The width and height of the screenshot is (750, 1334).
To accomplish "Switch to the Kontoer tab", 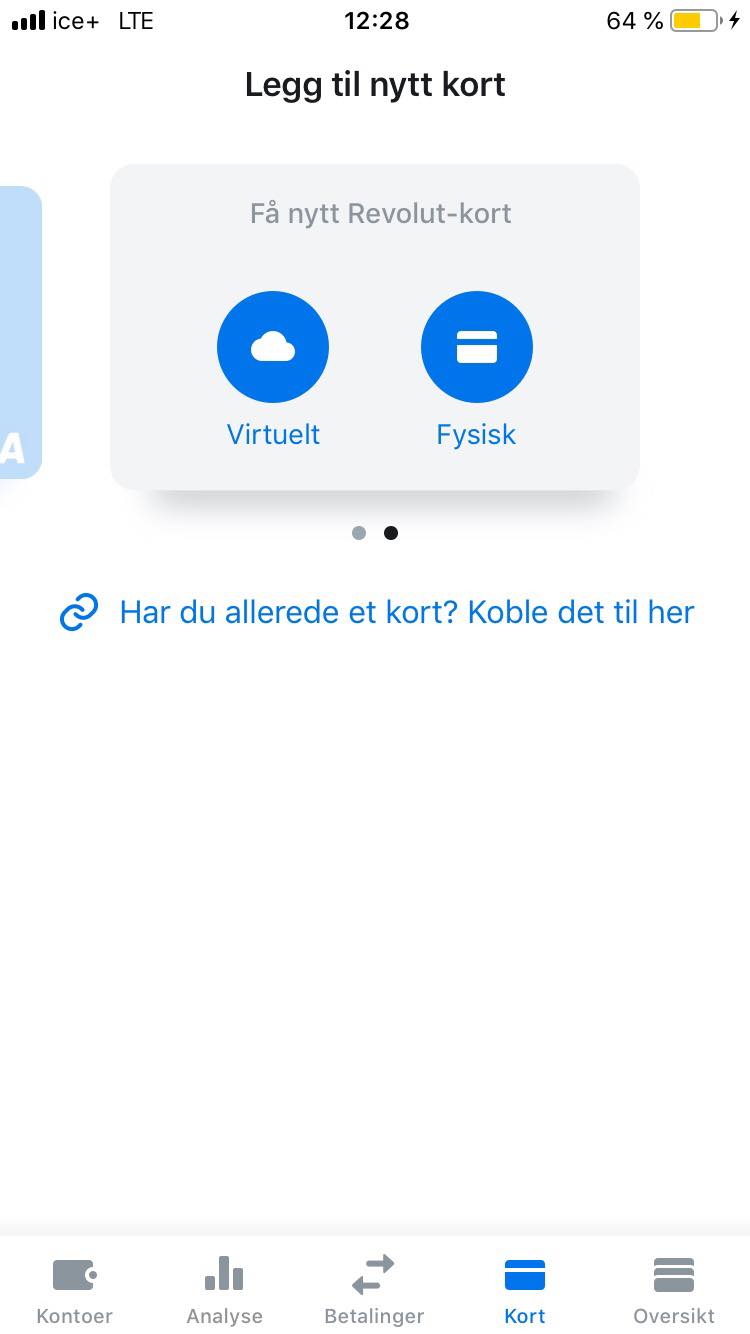I will 74,1290.
